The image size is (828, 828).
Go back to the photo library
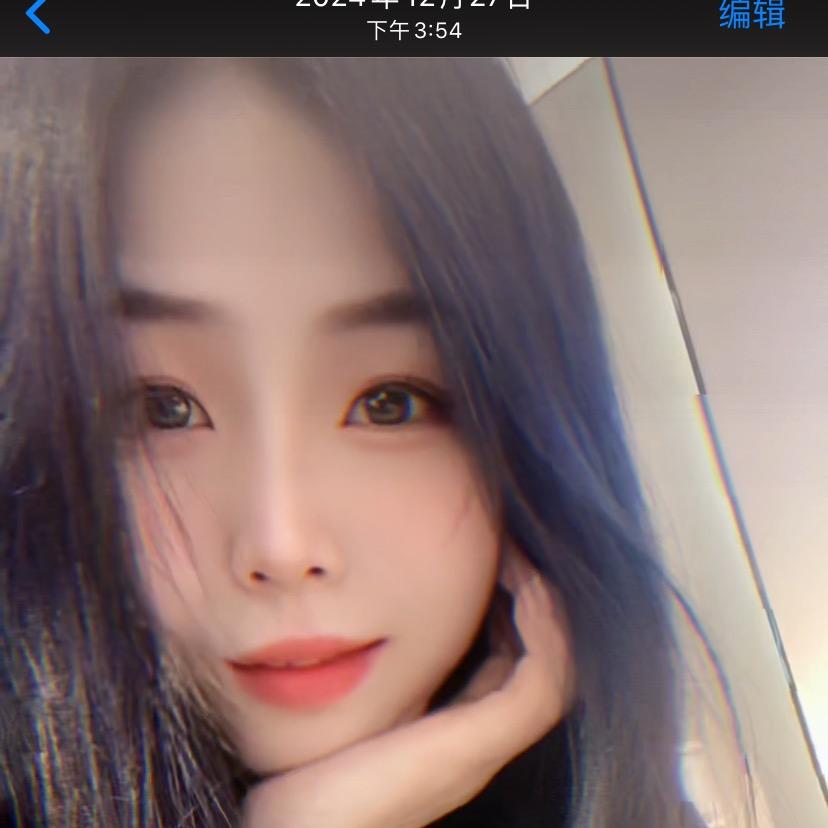tap(38, 16)
